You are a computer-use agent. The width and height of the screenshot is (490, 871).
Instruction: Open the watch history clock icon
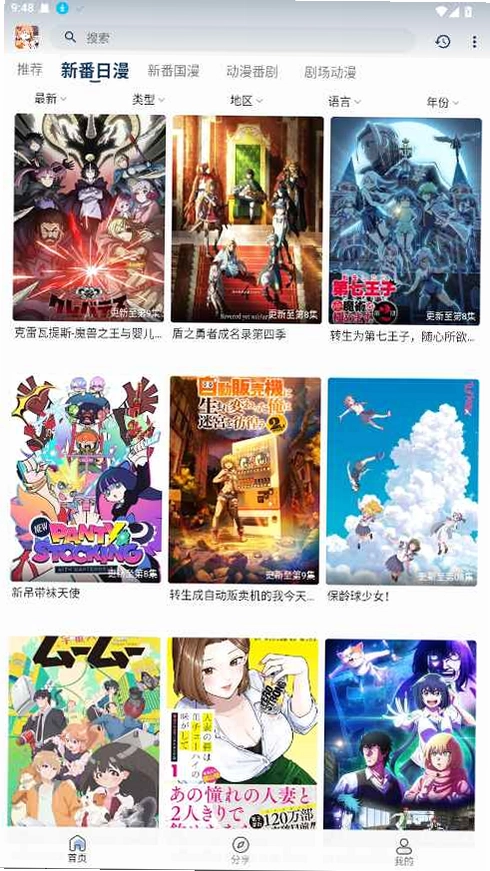[x=442, y=41]
